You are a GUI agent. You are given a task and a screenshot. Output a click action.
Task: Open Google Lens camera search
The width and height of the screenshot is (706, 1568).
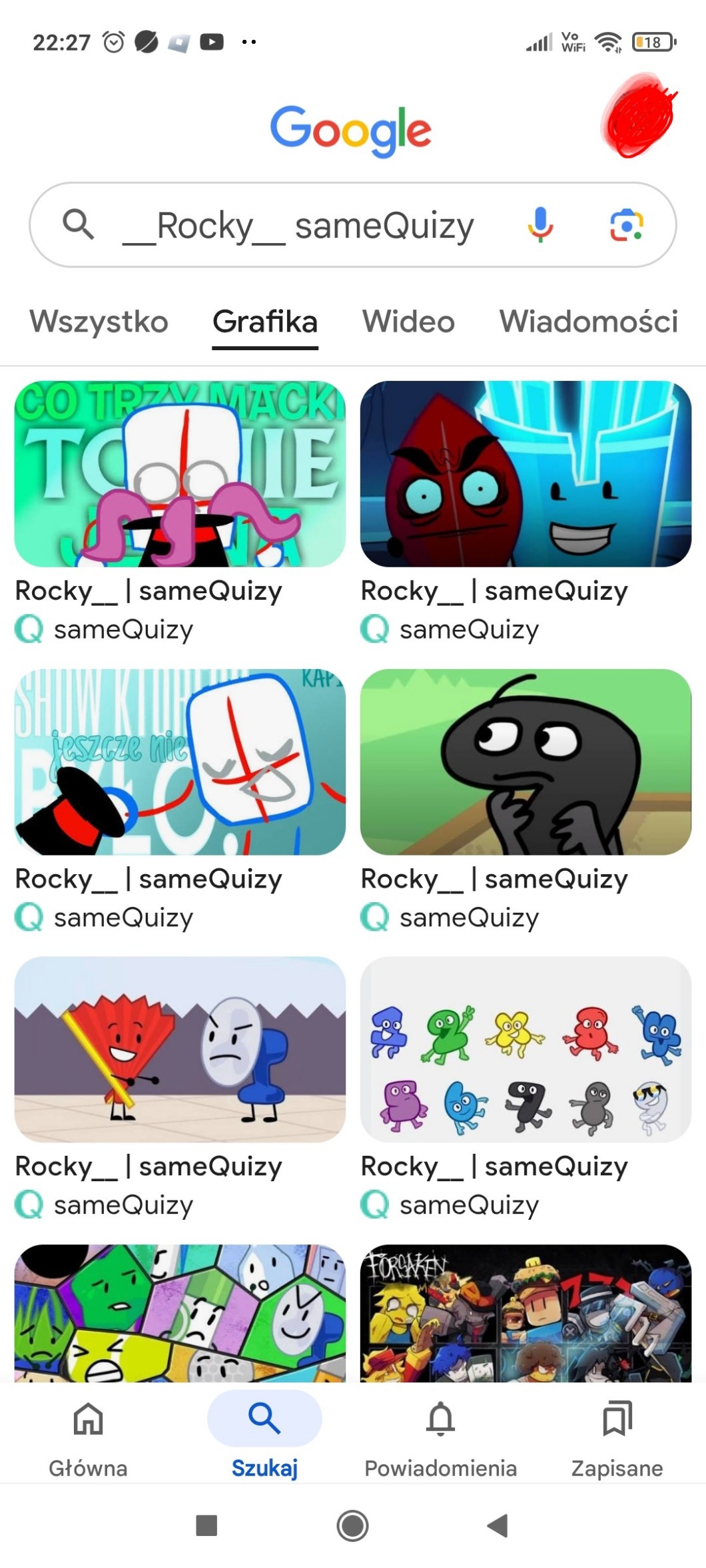(626, 225)
